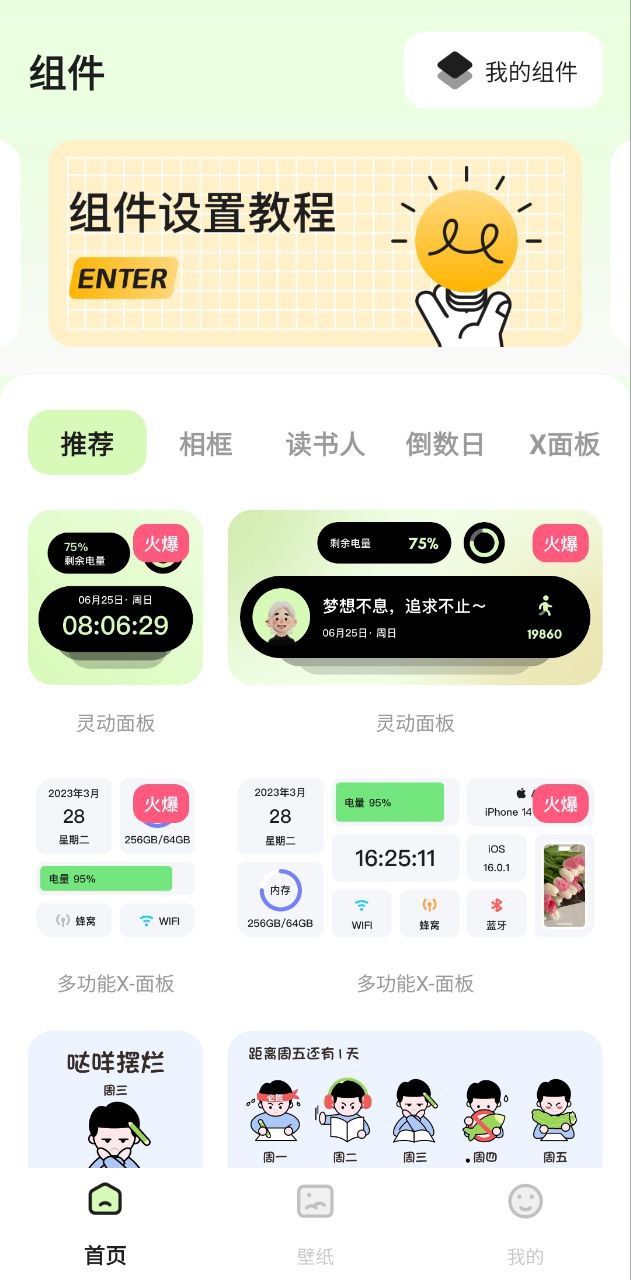Open the 组件设置教程 tutorial banner
The width and height of the screenshot is (631, 1280).
315,244
